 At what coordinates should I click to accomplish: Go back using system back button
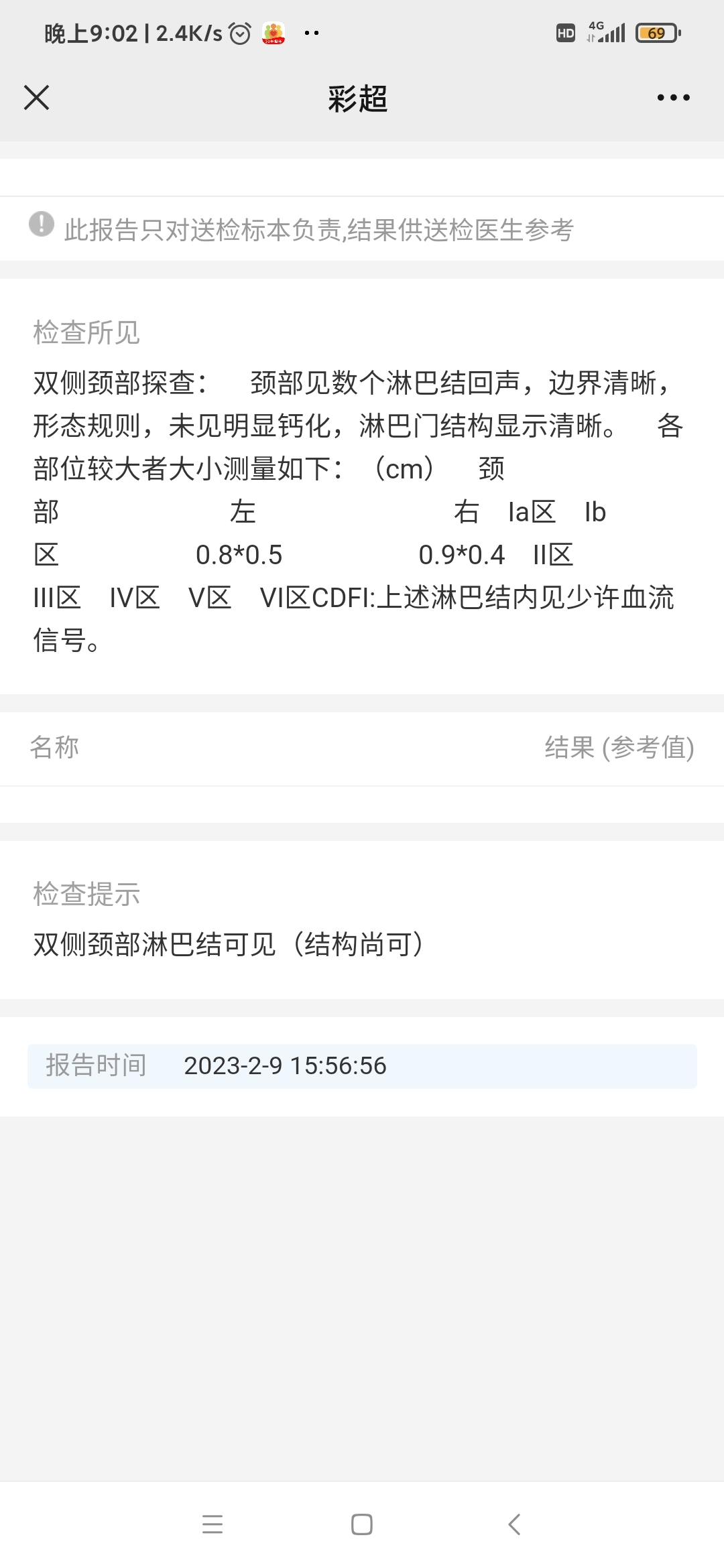click(x=514, y=1524)
